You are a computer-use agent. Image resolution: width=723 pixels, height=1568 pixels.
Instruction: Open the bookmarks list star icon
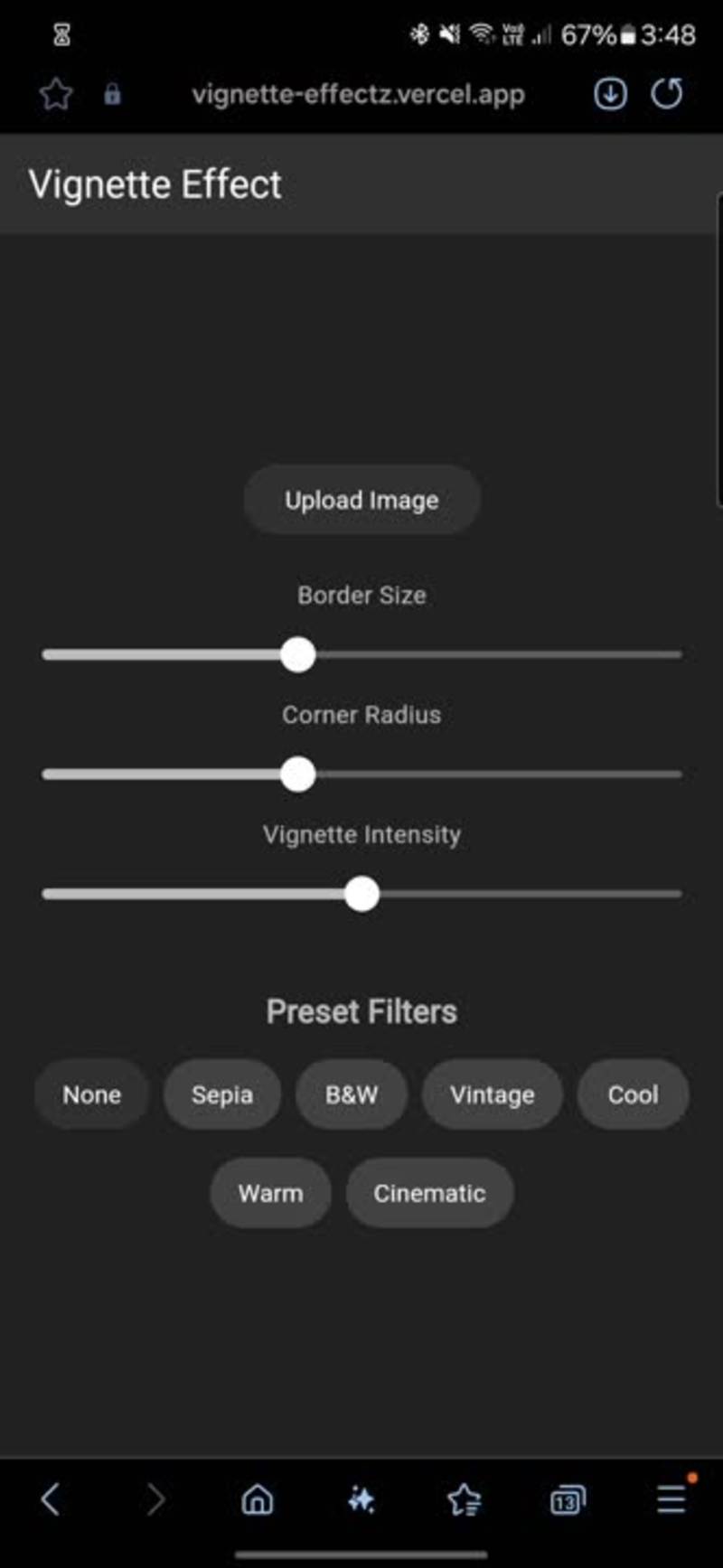464,1500
